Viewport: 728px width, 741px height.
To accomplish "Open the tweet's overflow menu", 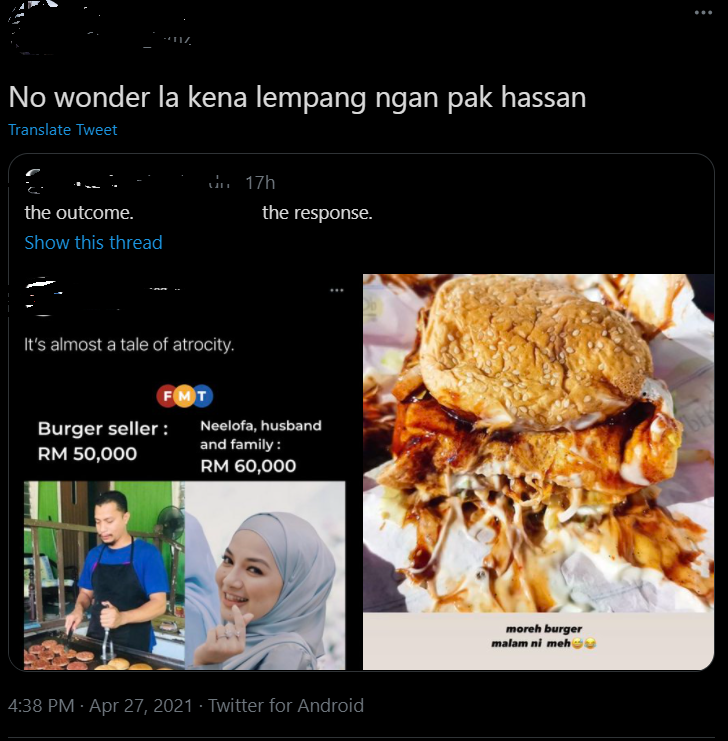I will click(x=704, y=12).
